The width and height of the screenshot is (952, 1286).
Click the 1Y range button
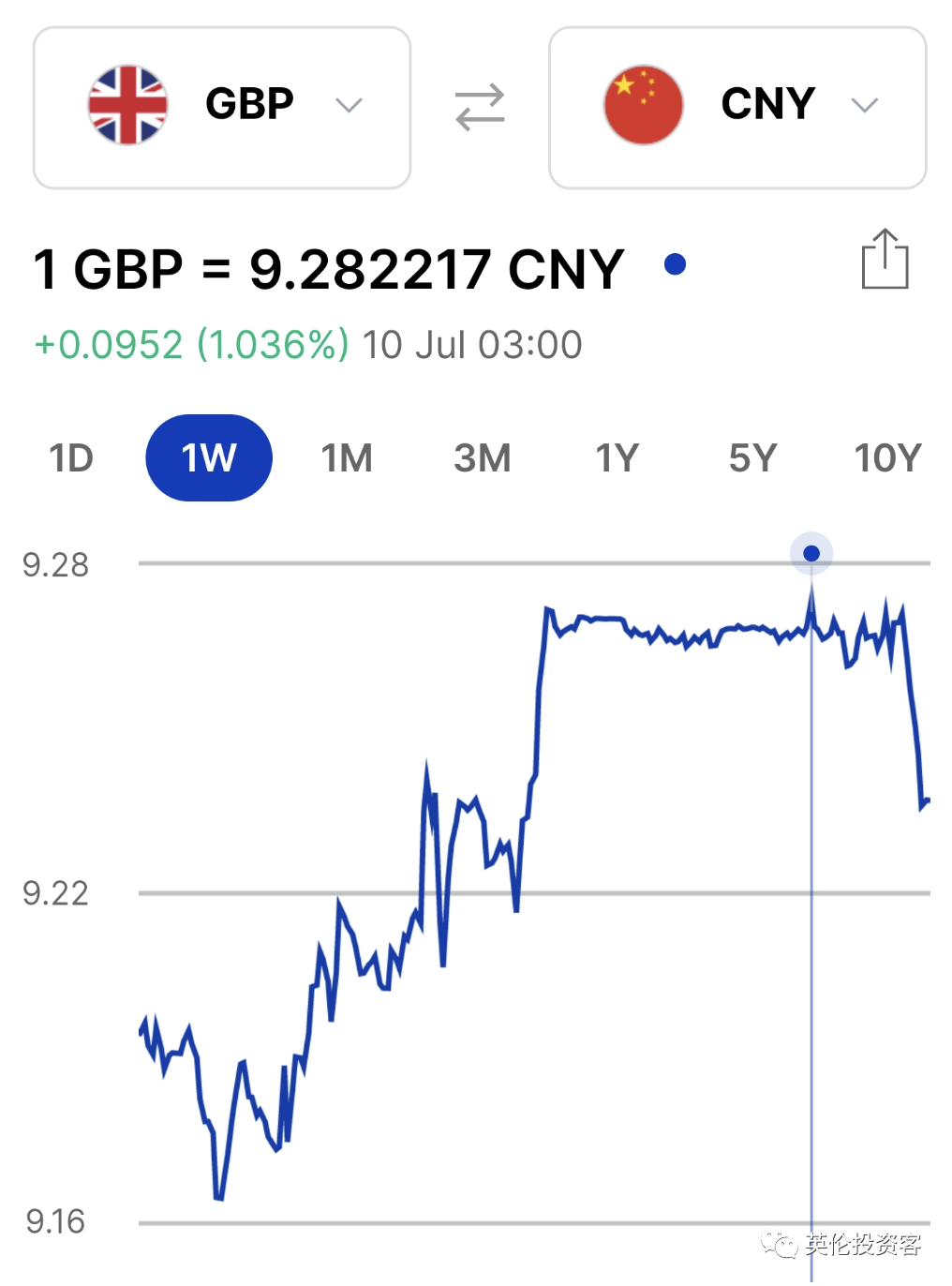tap(616, 457)
